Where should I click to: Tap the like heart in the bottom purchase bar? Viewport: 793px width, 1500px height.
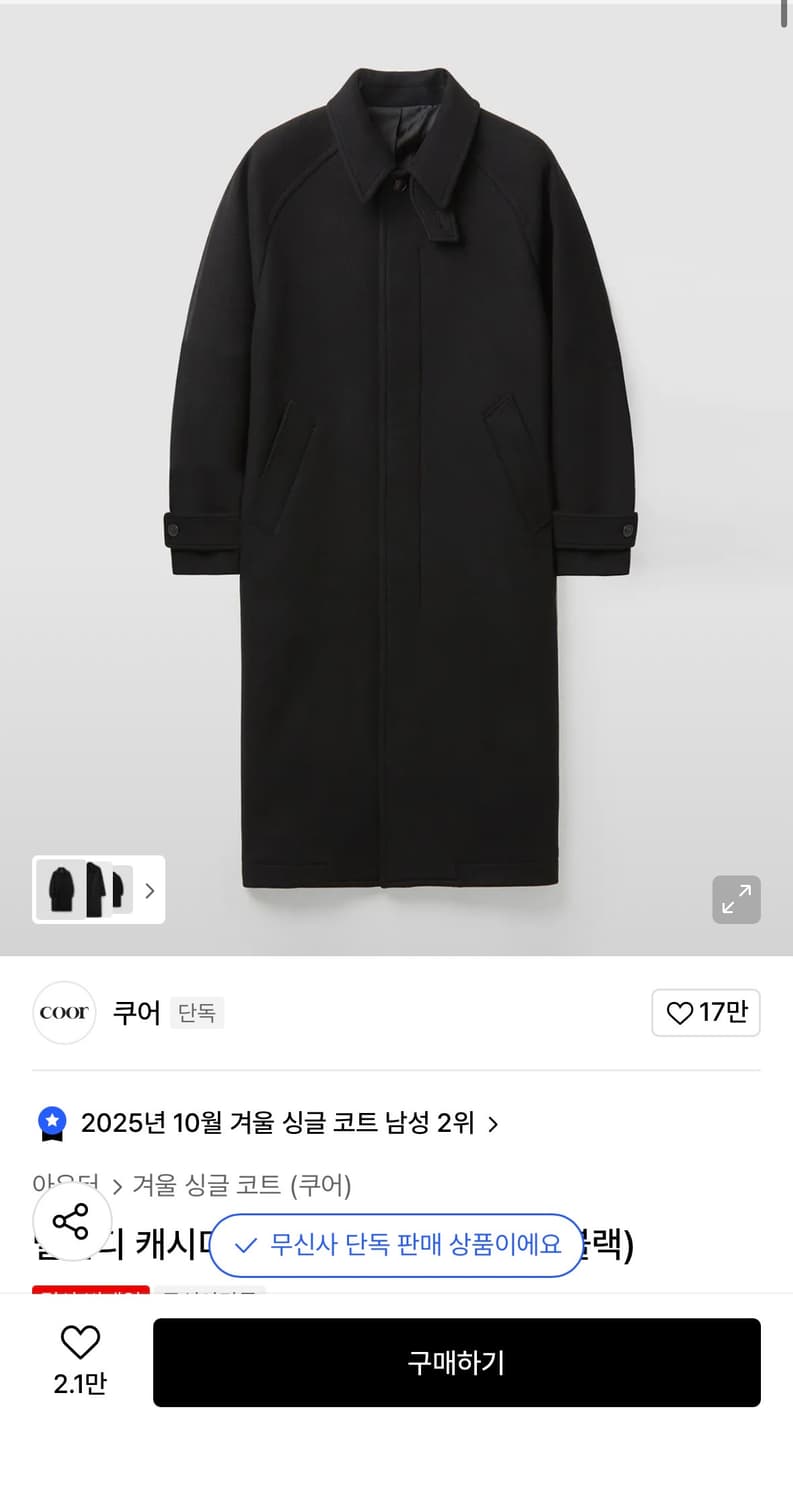pyautogui.click(x=80, y=1343)
